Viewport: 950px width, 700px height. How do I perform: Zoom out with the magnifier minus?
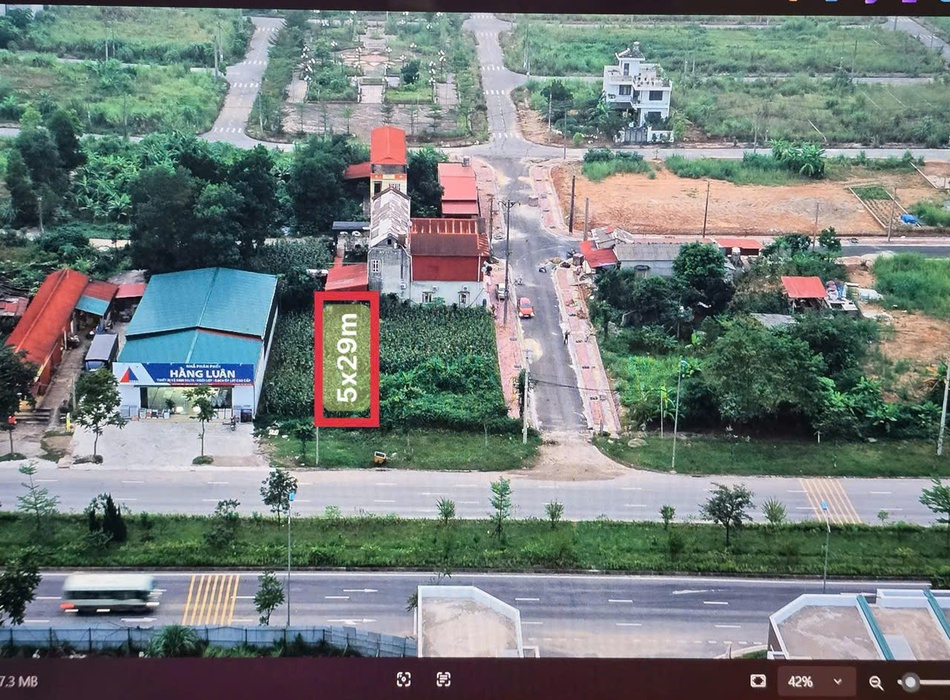tap(876, 682)
